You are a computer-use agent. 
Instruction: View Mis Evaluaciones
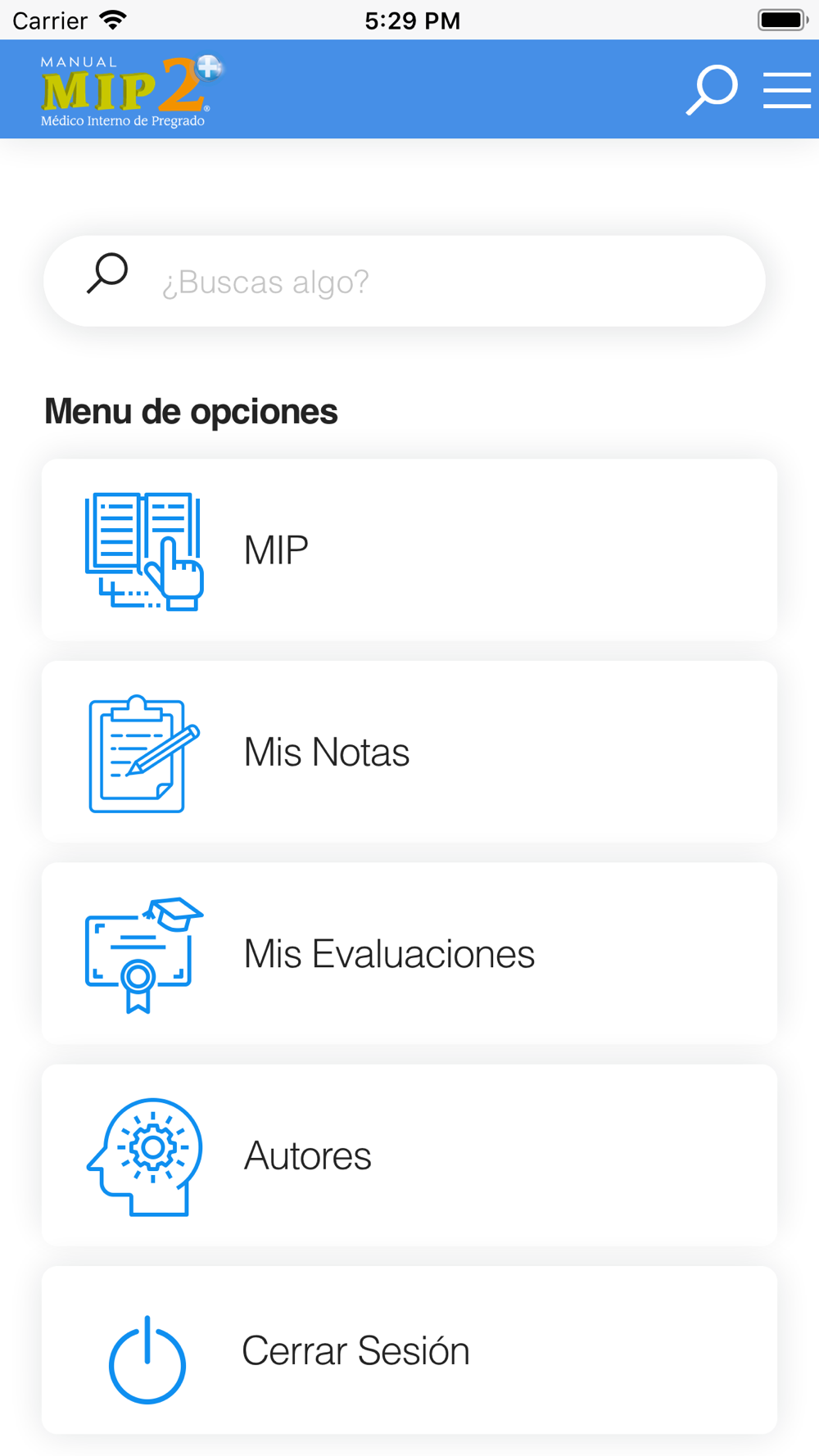409,953
